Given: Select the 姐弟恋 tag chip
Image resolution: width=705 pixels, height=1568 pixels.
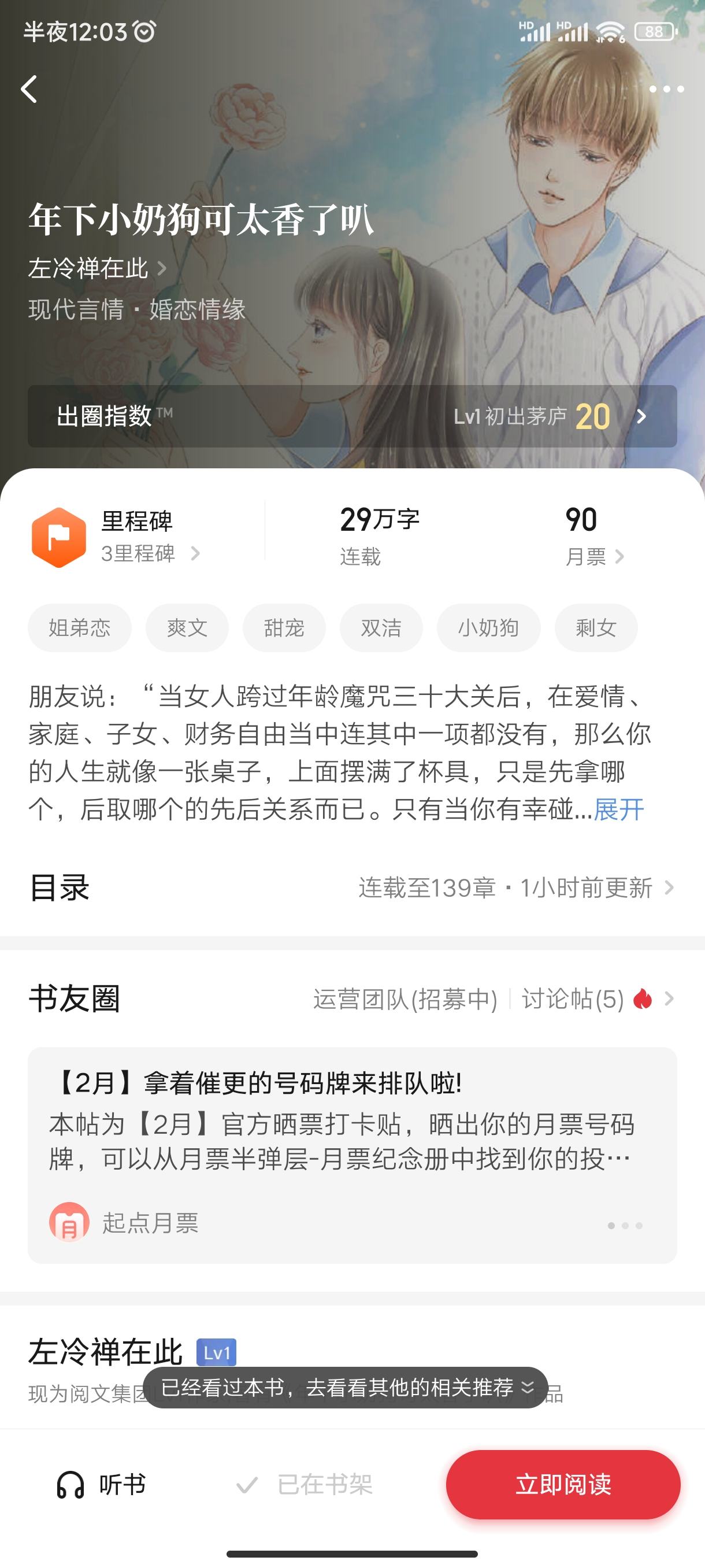Looking at the screenshot, I should [80, 627].
